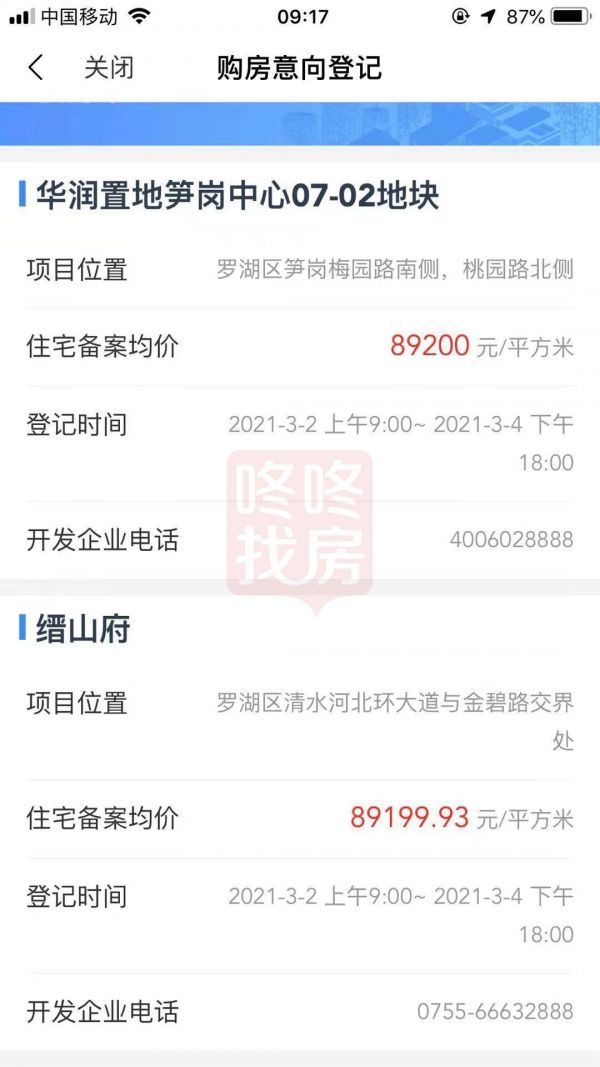This screenshot has width=600, height=1067.
Task: Tap 关闭 to close the page
Action: point(108,68)
